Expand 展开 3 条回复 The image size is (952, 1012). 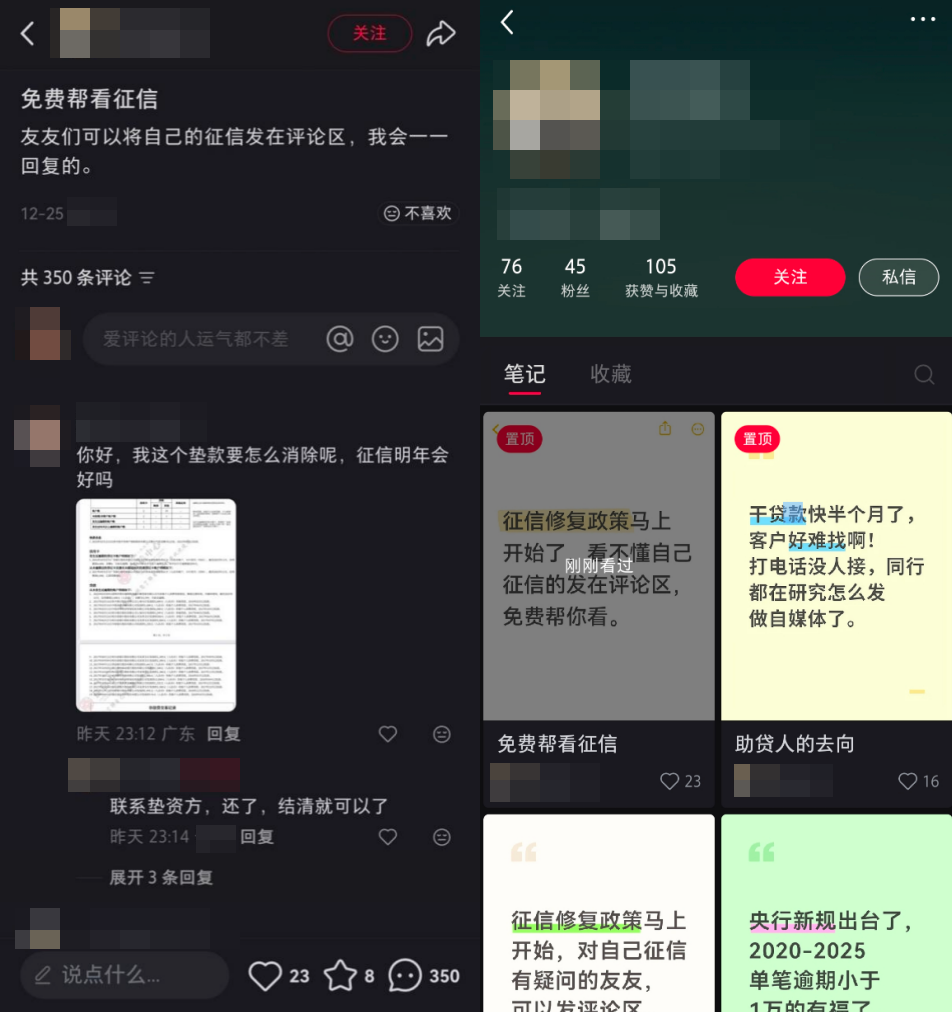(x=160, y=877)
